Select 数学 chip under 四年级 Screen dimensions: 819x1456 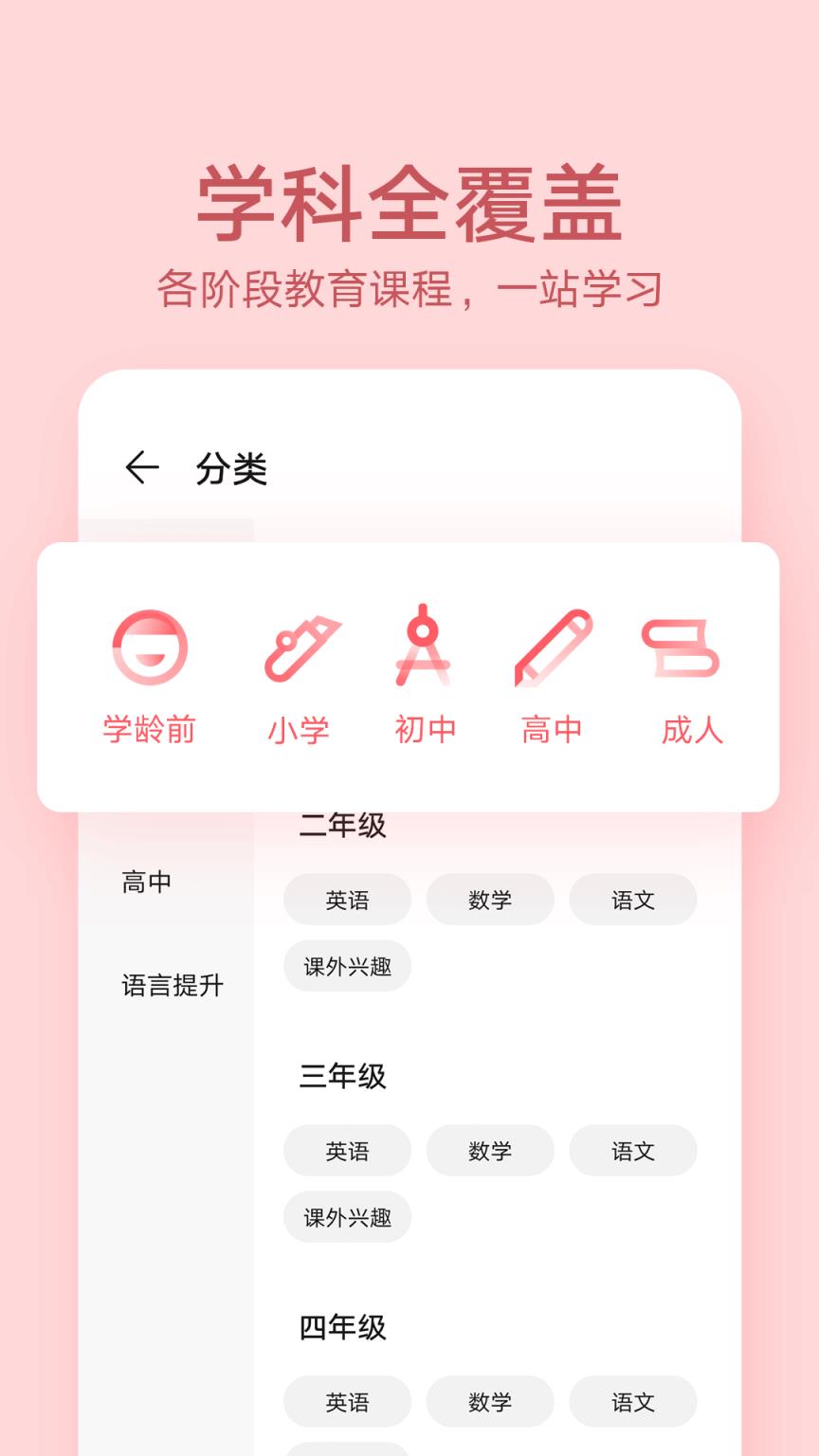pyautogui.click(x=490, y=1402)
